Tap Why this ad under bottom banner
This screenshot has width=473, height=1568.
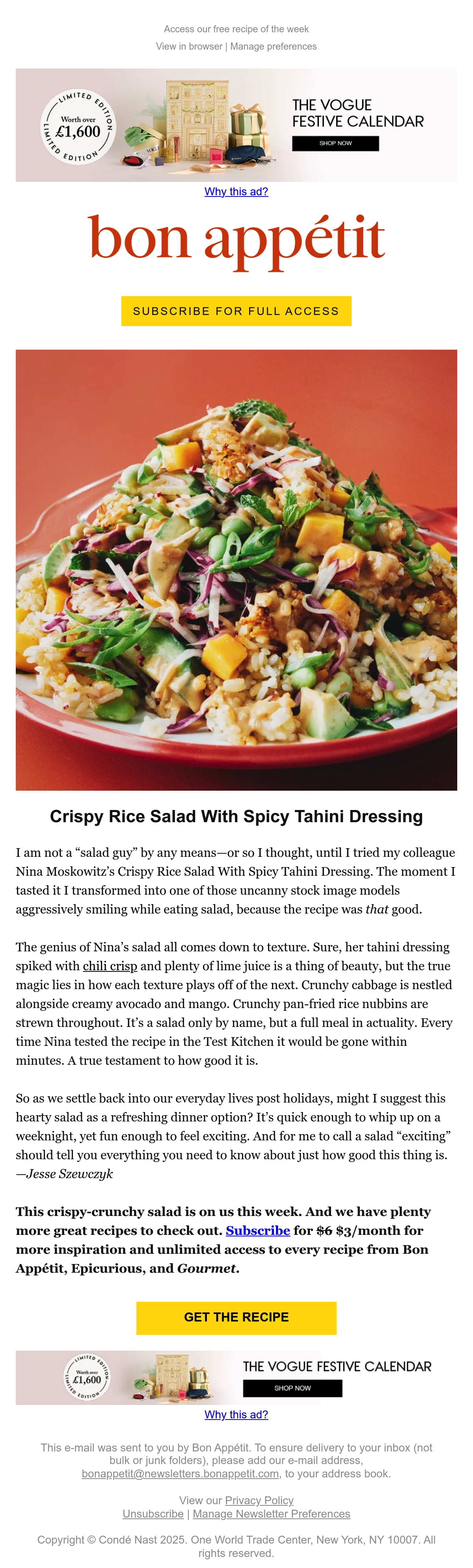click(236, 1414)
